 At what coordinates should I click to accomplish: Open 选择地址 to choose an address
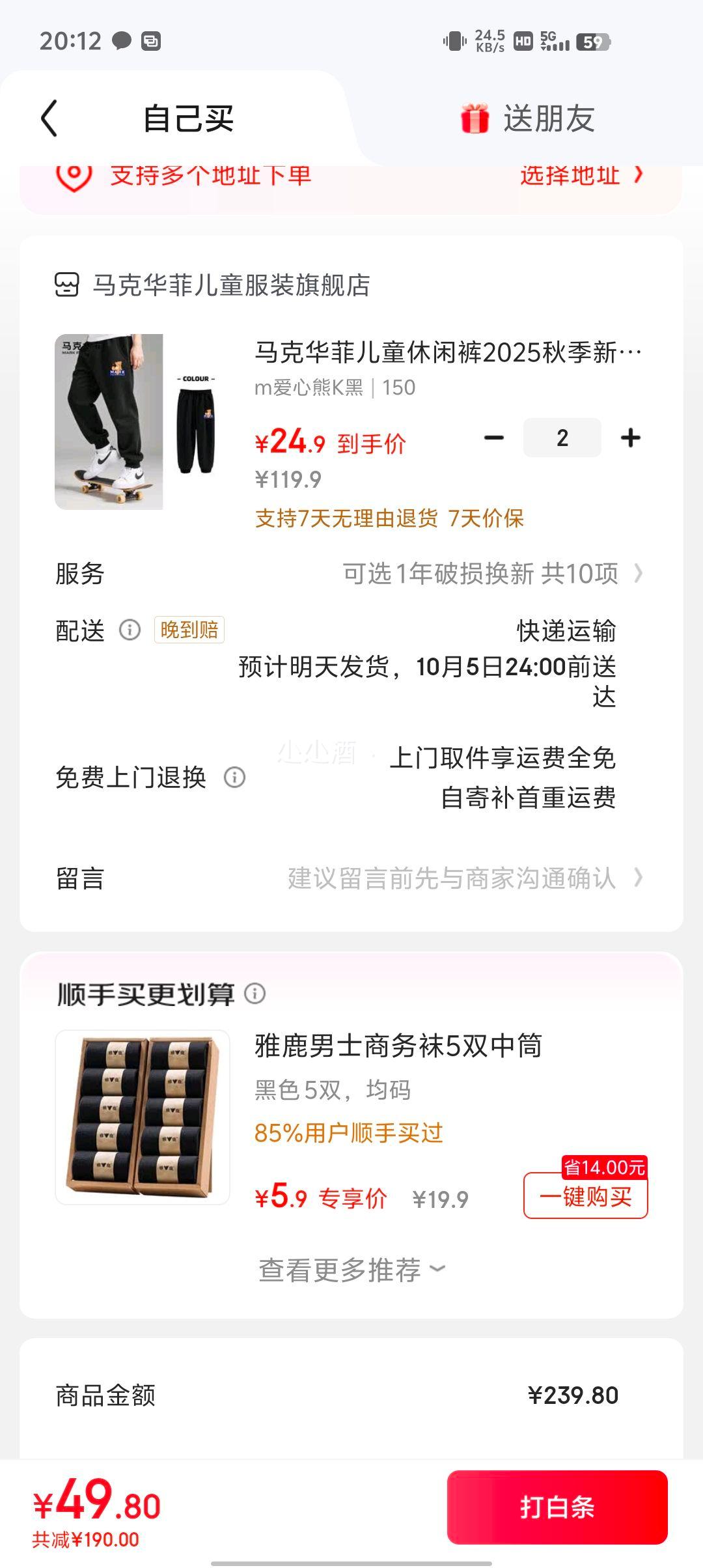(581, 175)
